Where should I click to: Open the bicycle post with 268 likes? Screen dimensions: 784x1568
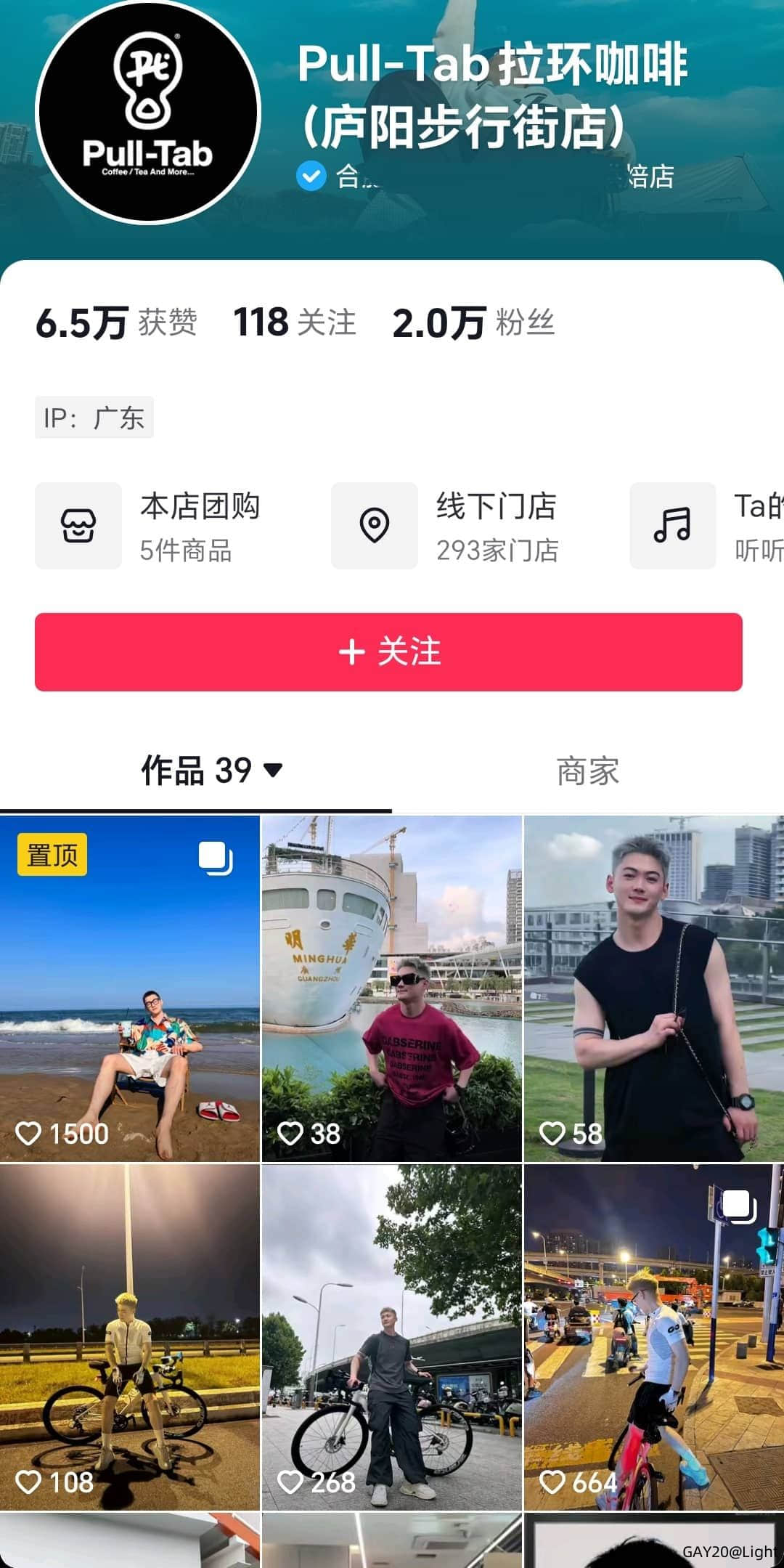tap(391, 1336)
